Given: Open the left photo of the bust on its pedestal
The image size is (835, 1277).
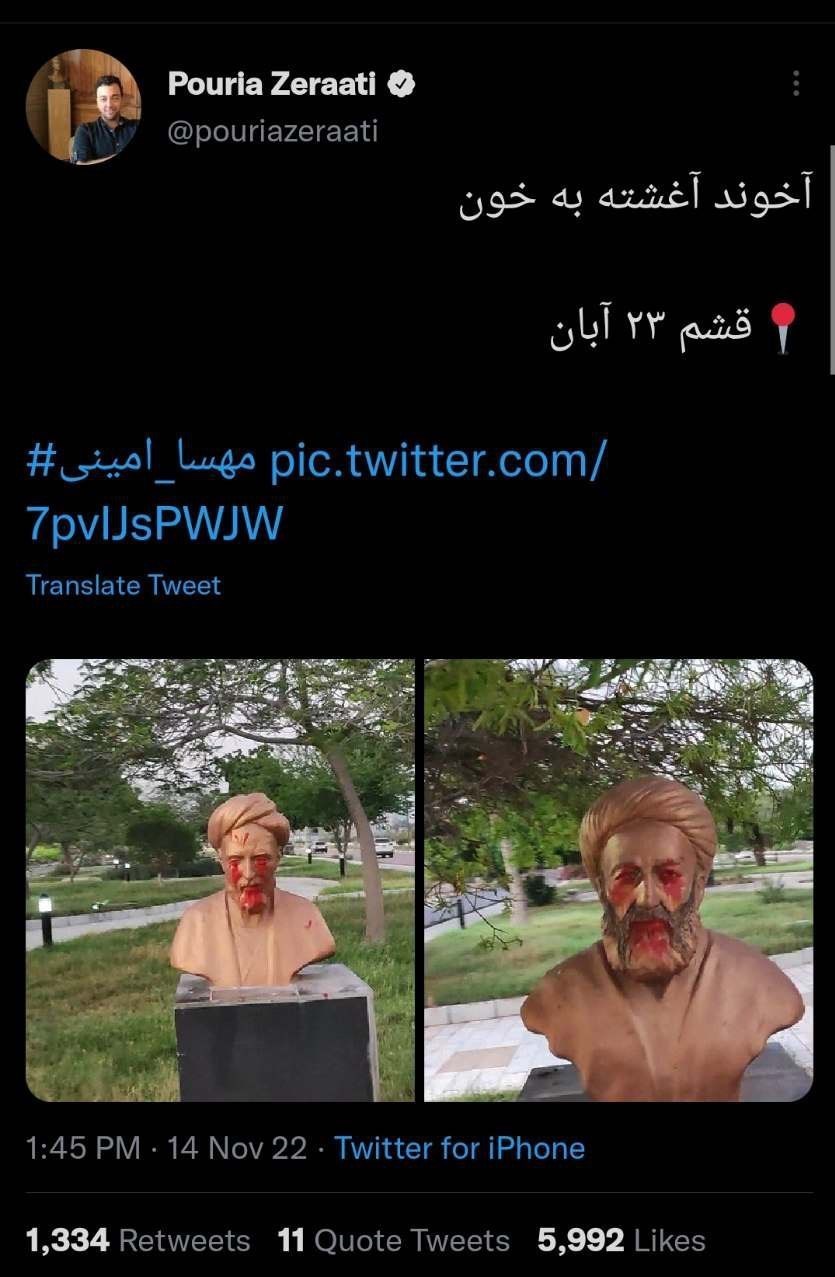Looking at the screenshot, I should 220,880.
